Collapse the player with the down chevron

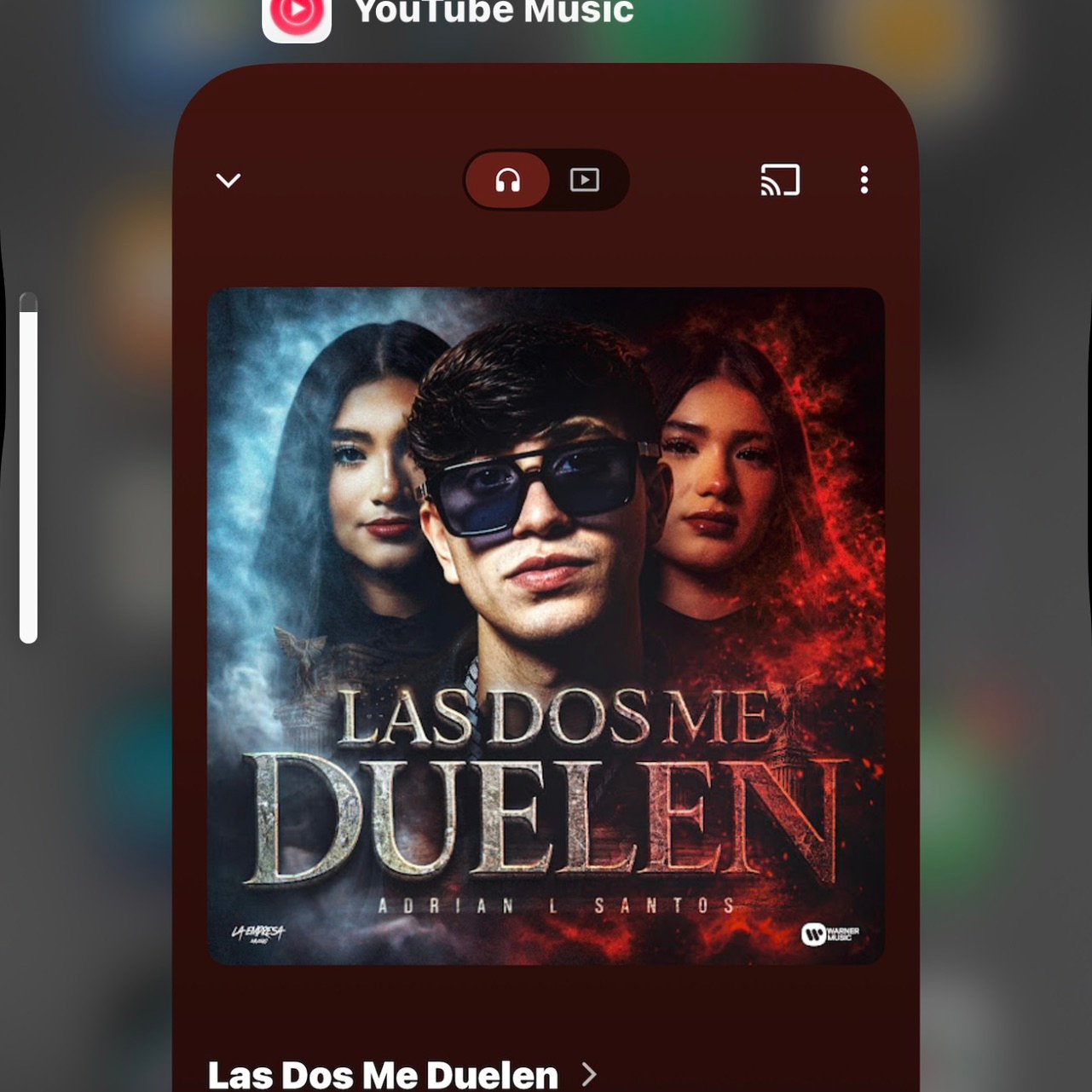pyautogui.click(x=228, y=181)
